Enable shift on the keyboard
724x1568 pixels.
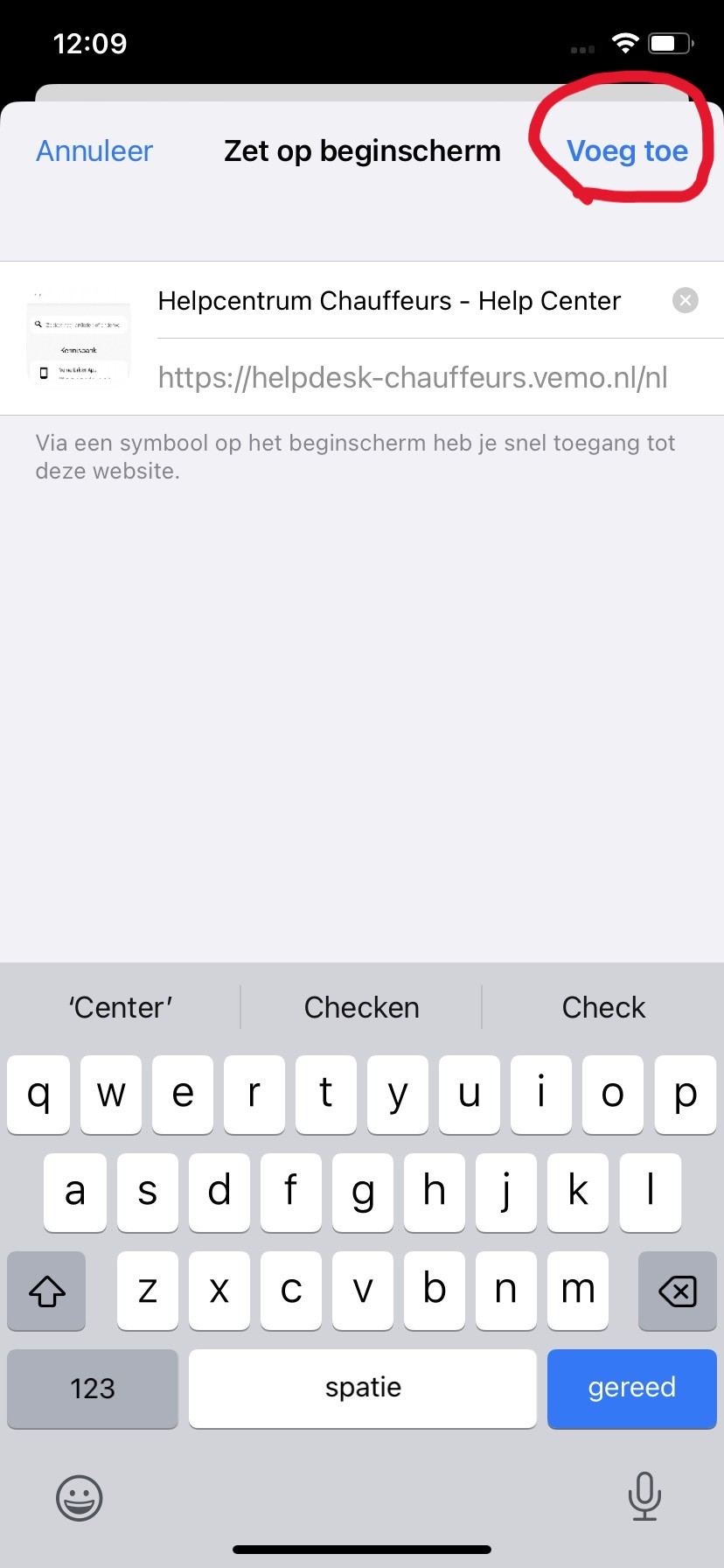pyautogui.click(x=47, y=1291)
